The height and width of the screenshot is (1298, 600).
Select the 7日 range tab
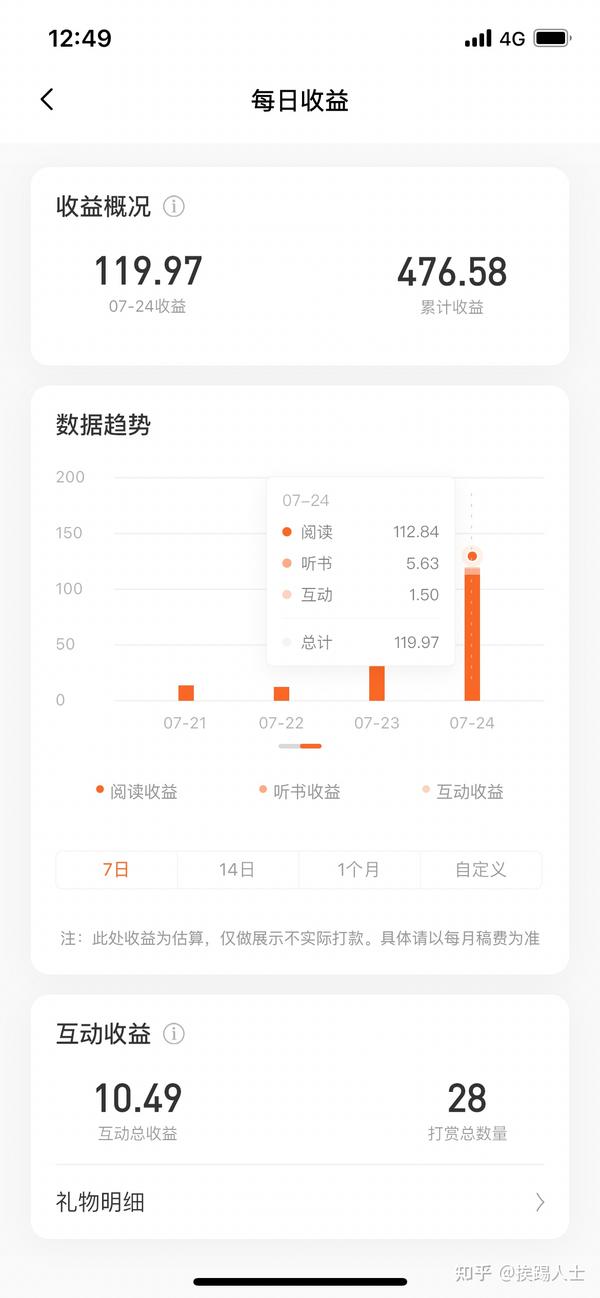pyautogui.click(x=116, y=870)
